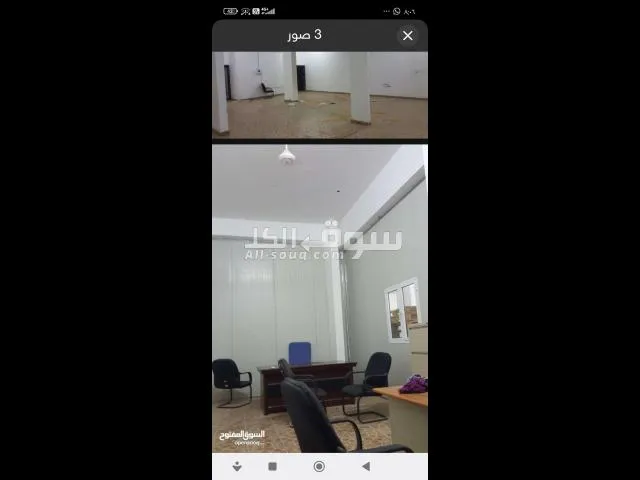Close the 3 photos viewer
Screen dimensions: 640x480
coord(407,36)
